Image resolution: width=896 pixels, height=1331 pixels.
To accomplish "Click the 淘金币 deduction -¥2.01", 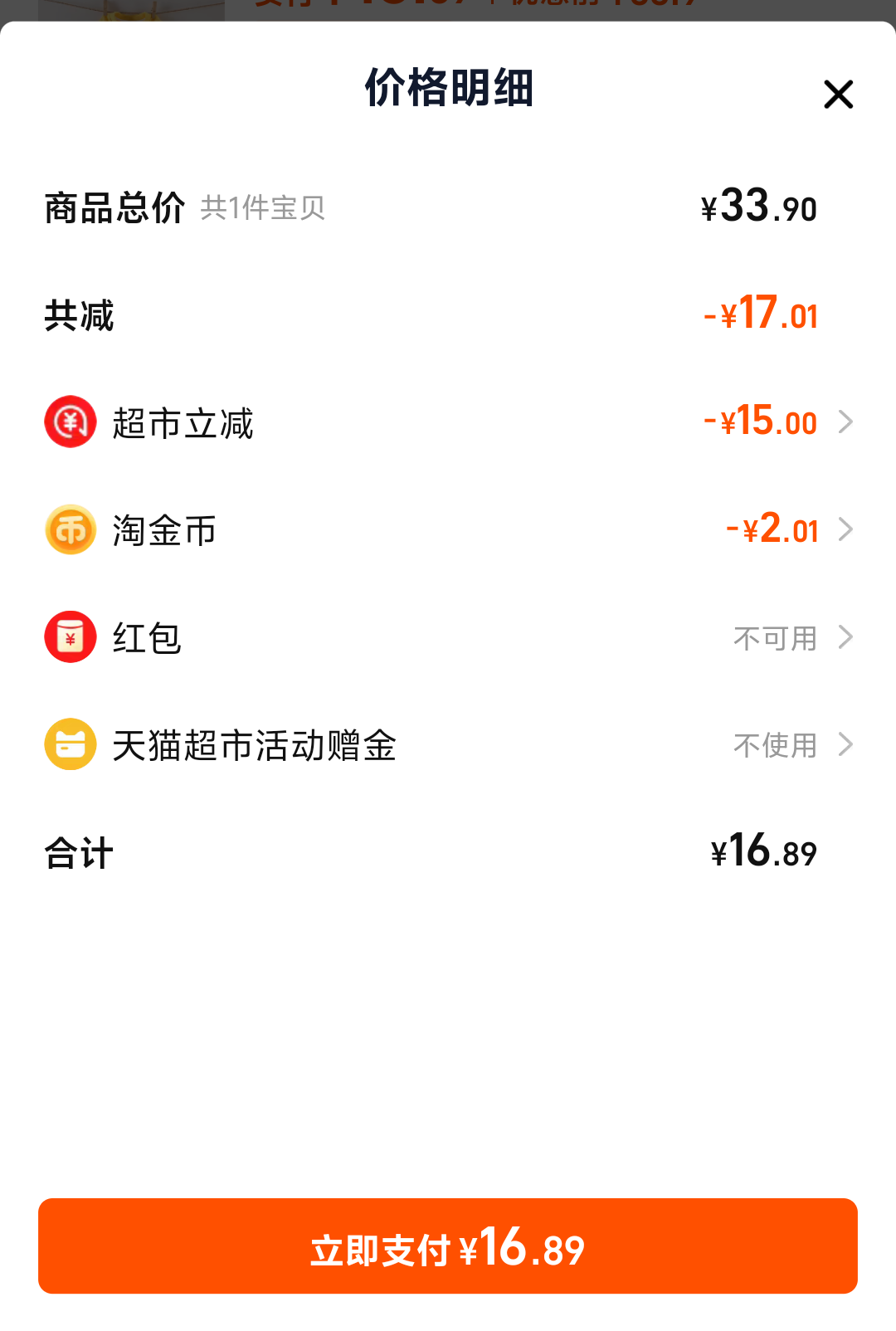I will [772, 529].
